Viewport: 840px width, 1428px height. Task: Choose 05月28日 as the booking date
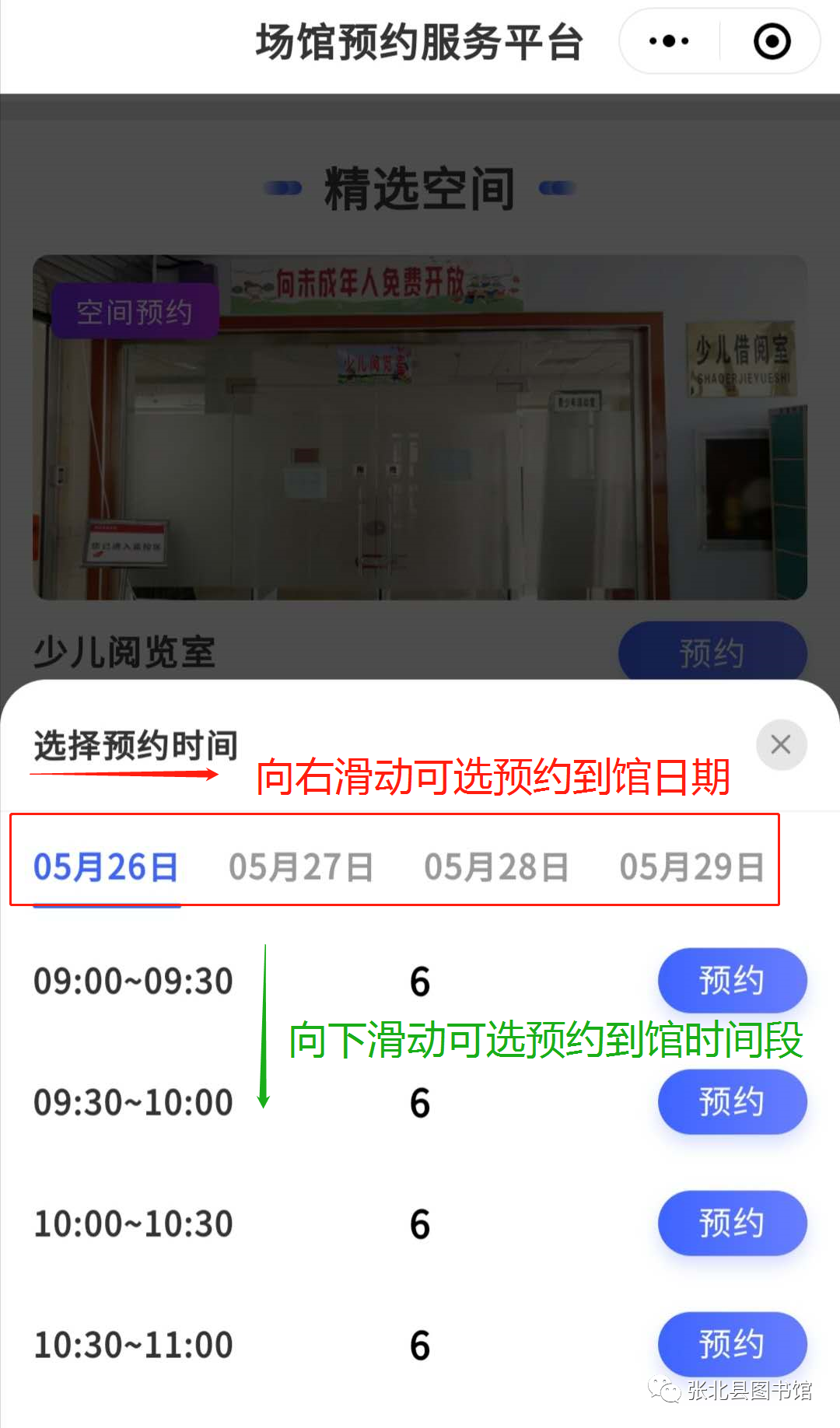coord(495,866)
